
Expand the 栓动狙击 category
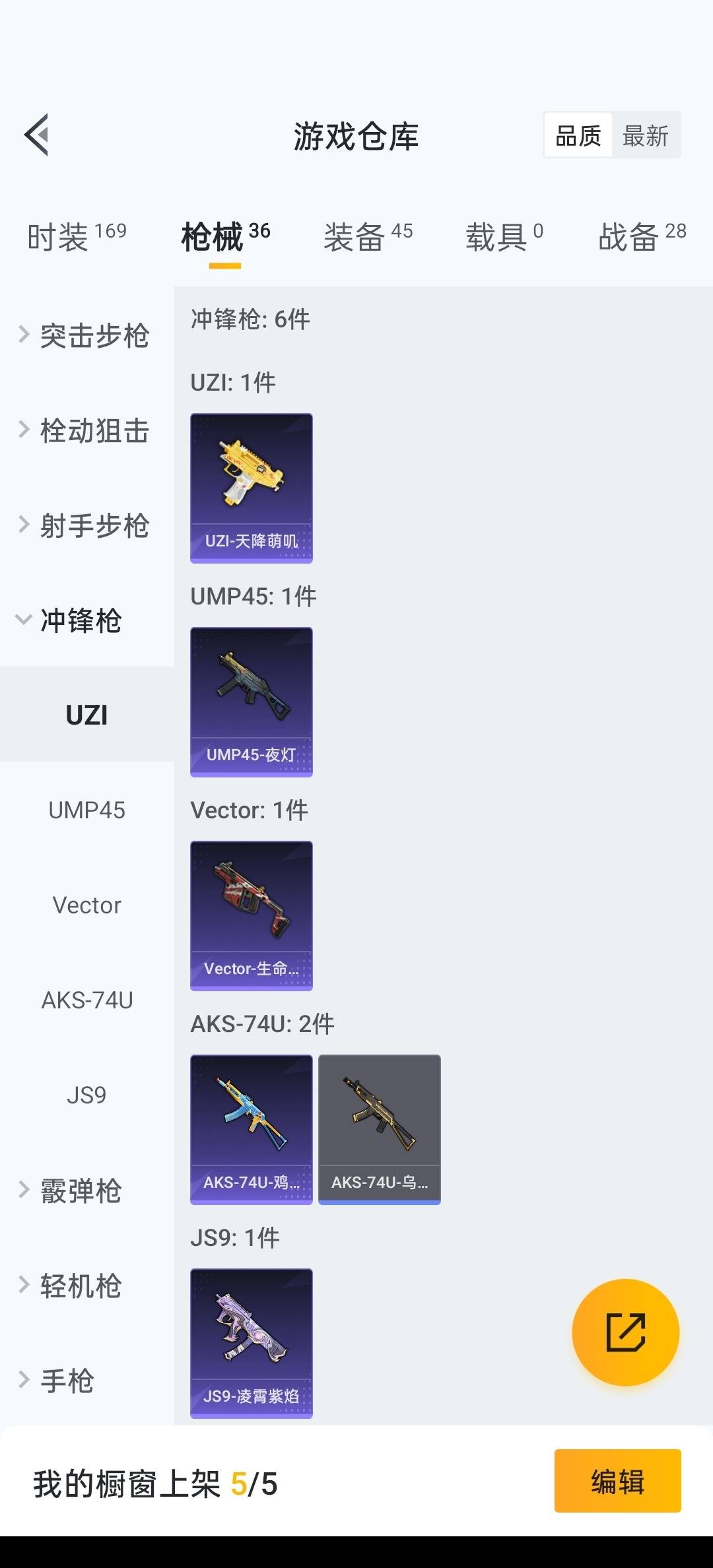(86, 430)
